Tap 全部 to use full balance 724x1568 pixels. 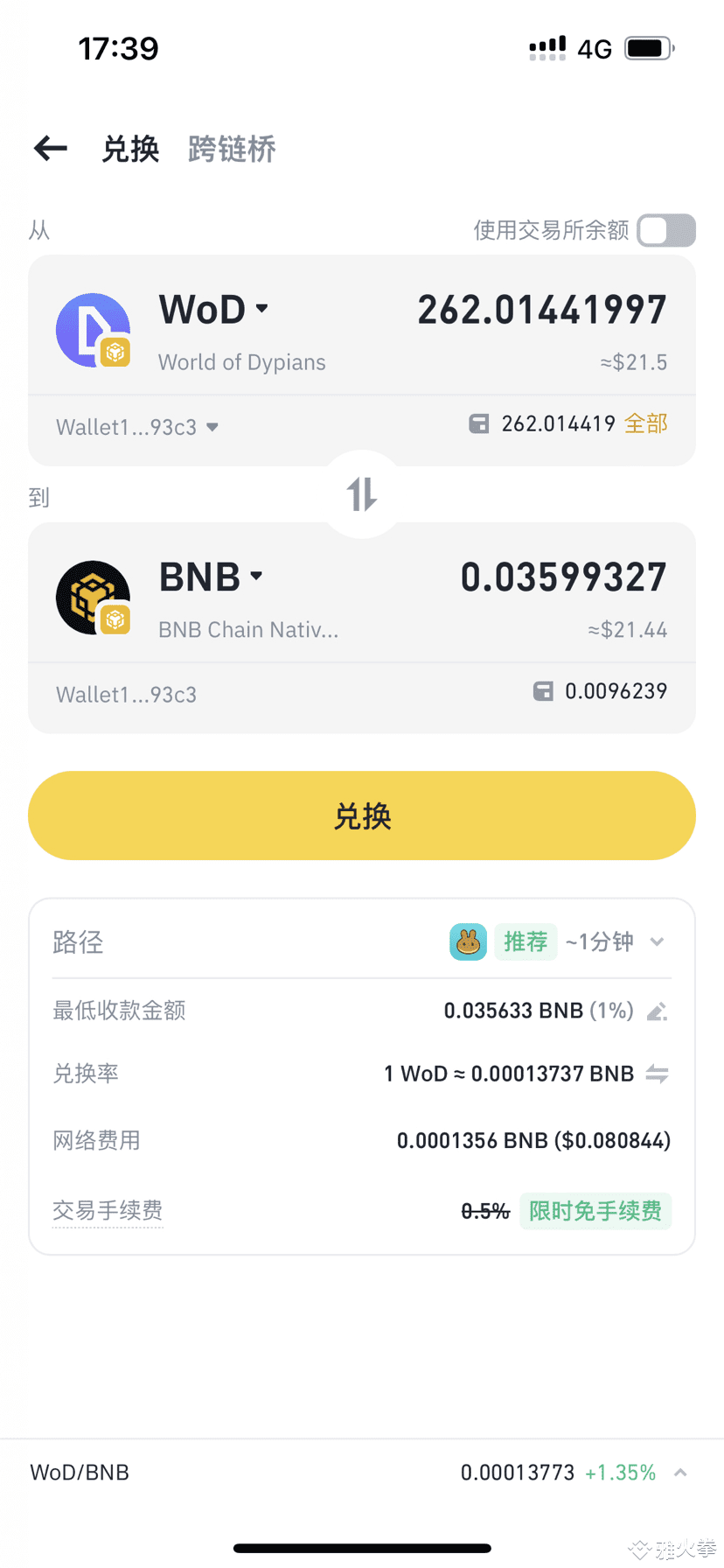point(646,423)
